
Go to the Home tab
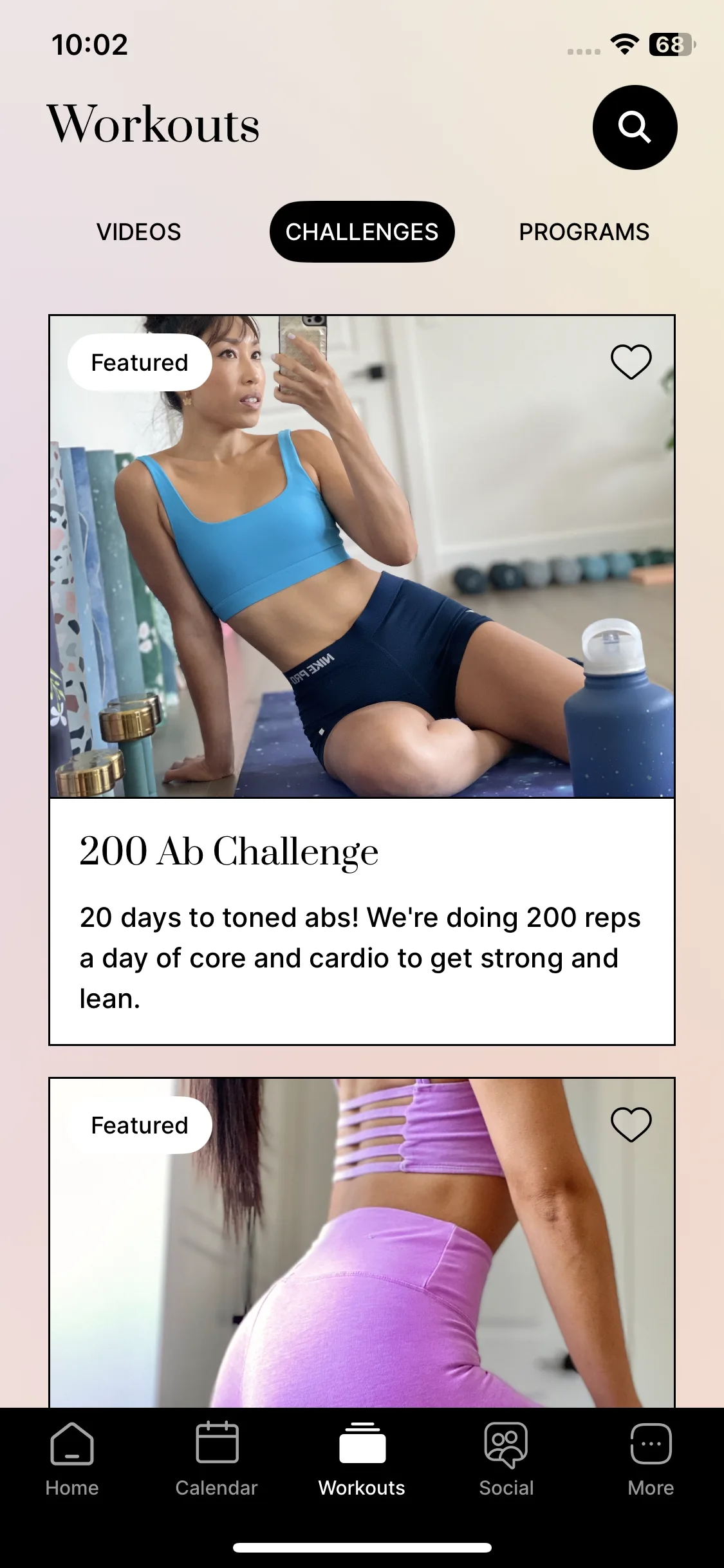coord(72,1460)
